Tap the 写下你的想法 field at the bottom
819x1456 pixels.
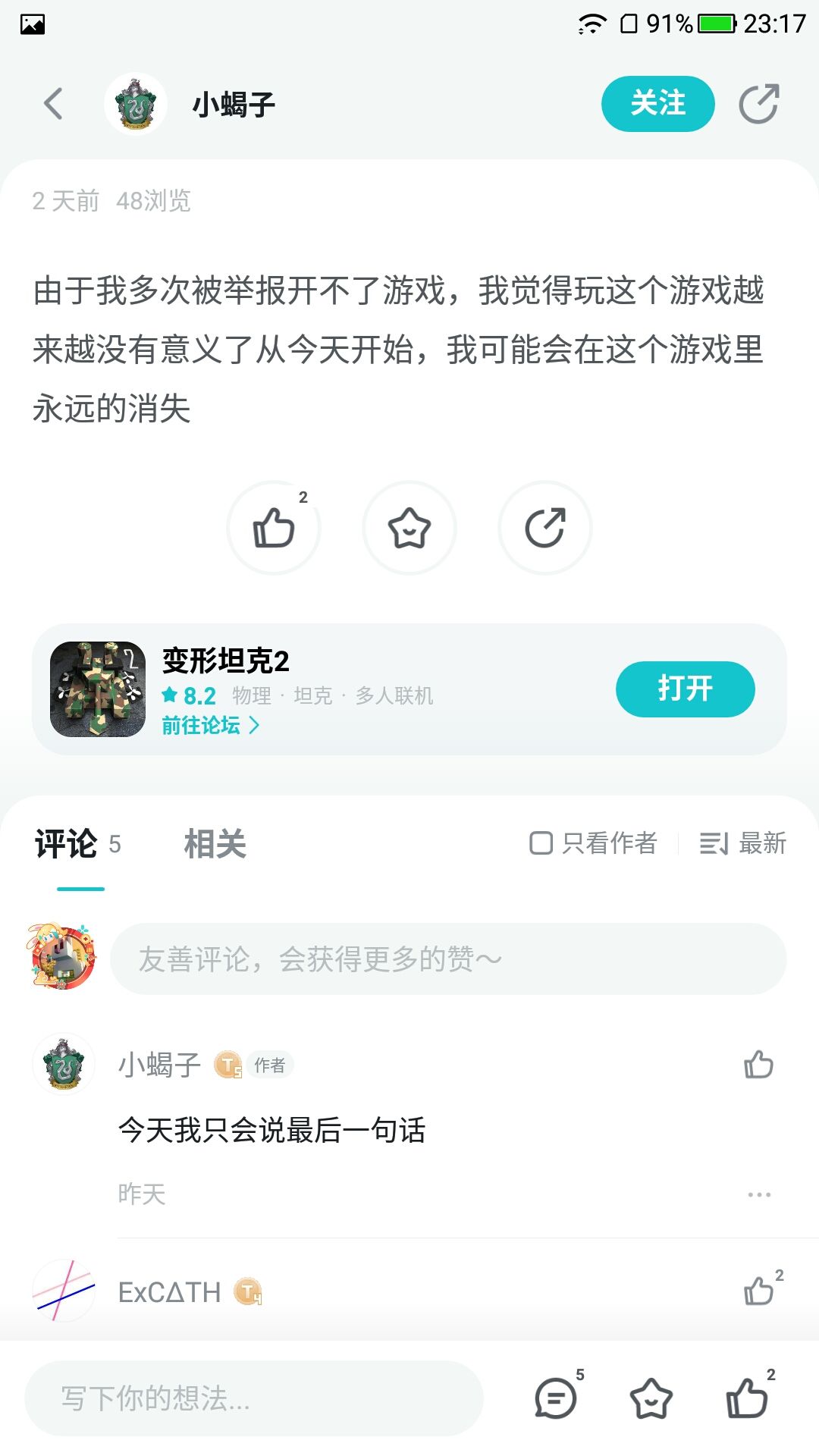[x=254, y=1398]
